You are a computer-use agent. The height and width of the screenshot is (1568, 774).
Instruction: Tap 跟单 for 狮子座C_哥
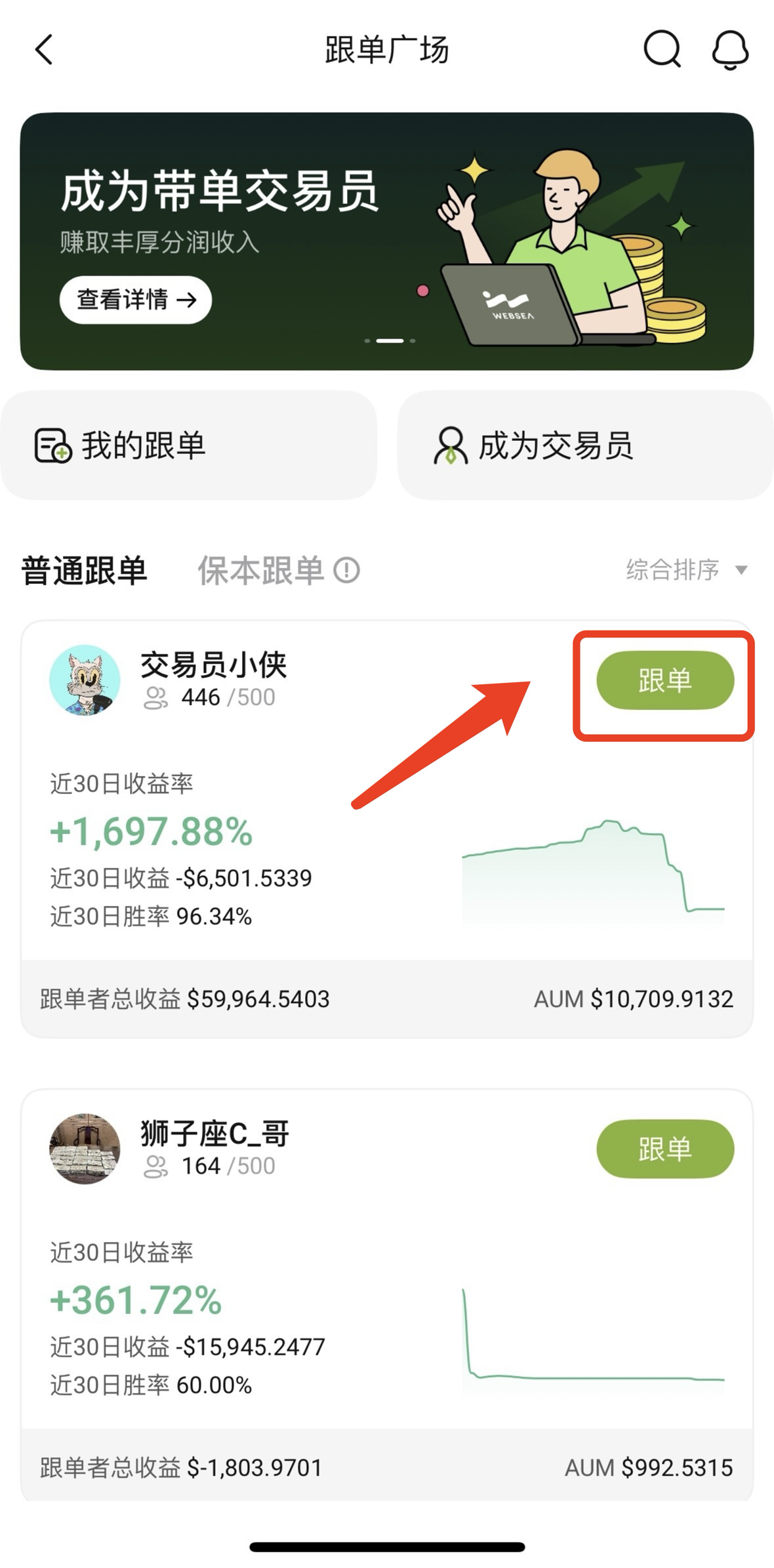pyautogui.click(x=664, y=1149)
